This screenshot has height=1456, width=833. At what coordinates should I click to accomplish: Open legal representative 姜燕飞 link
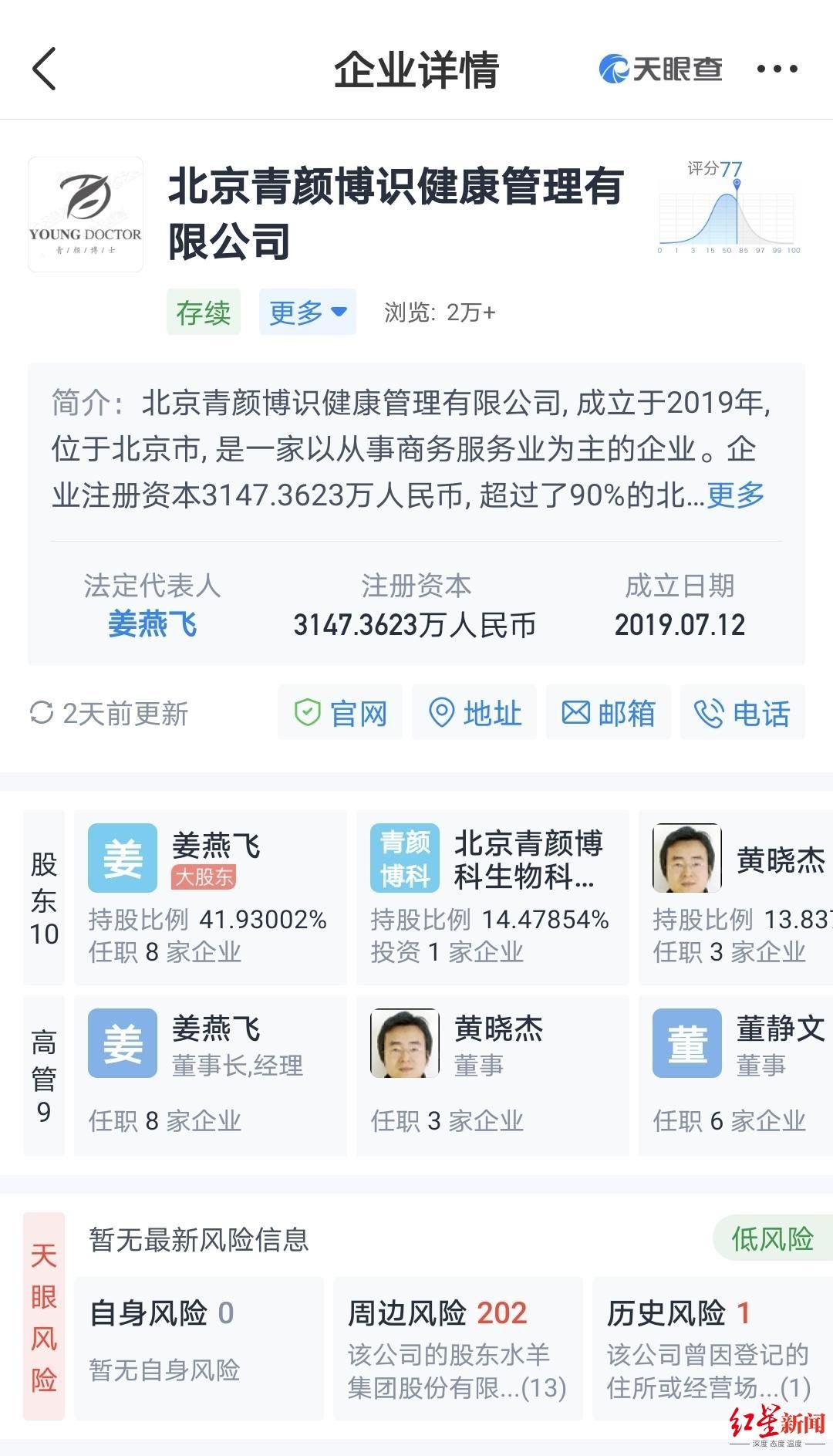[x=153, y=624]
